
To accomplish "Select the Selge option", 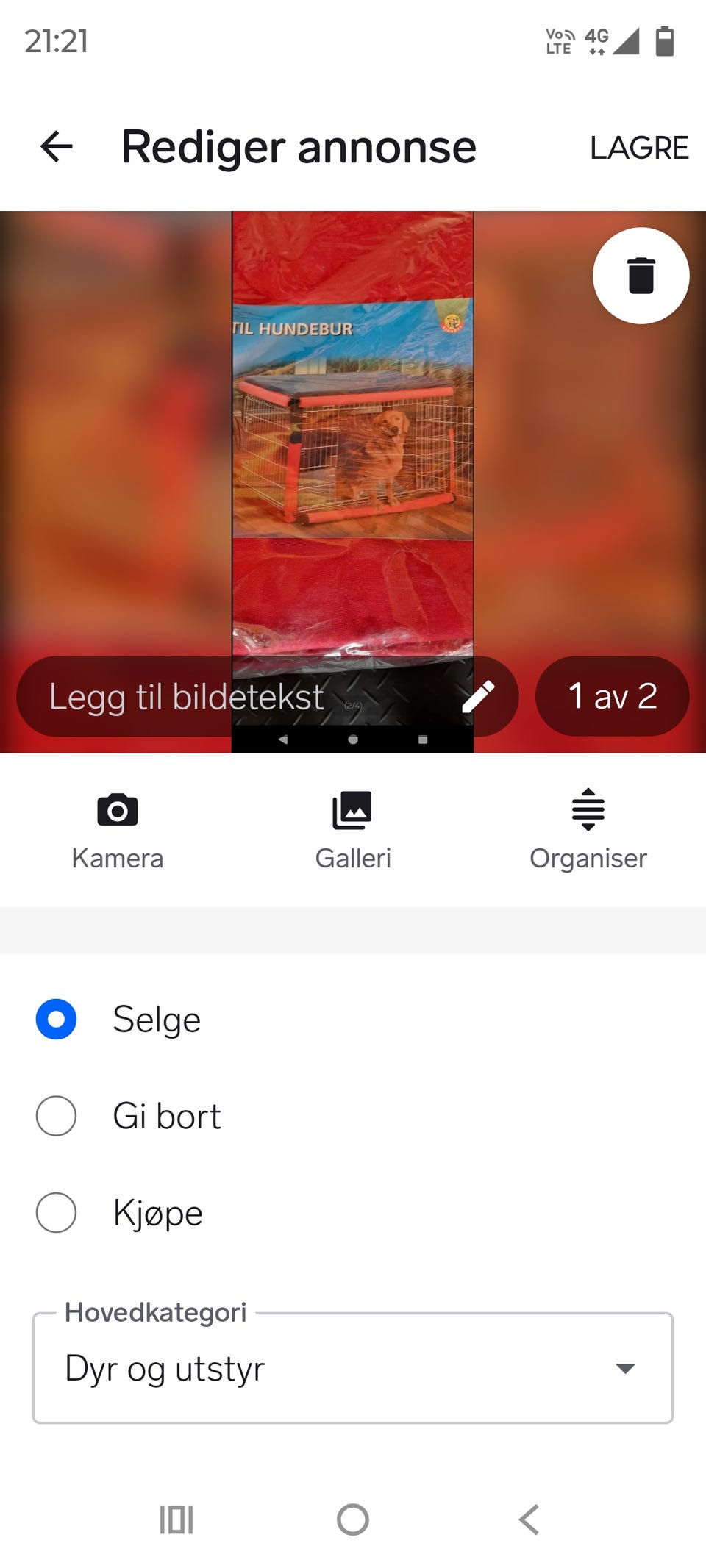I will (x=55, y=1019).
